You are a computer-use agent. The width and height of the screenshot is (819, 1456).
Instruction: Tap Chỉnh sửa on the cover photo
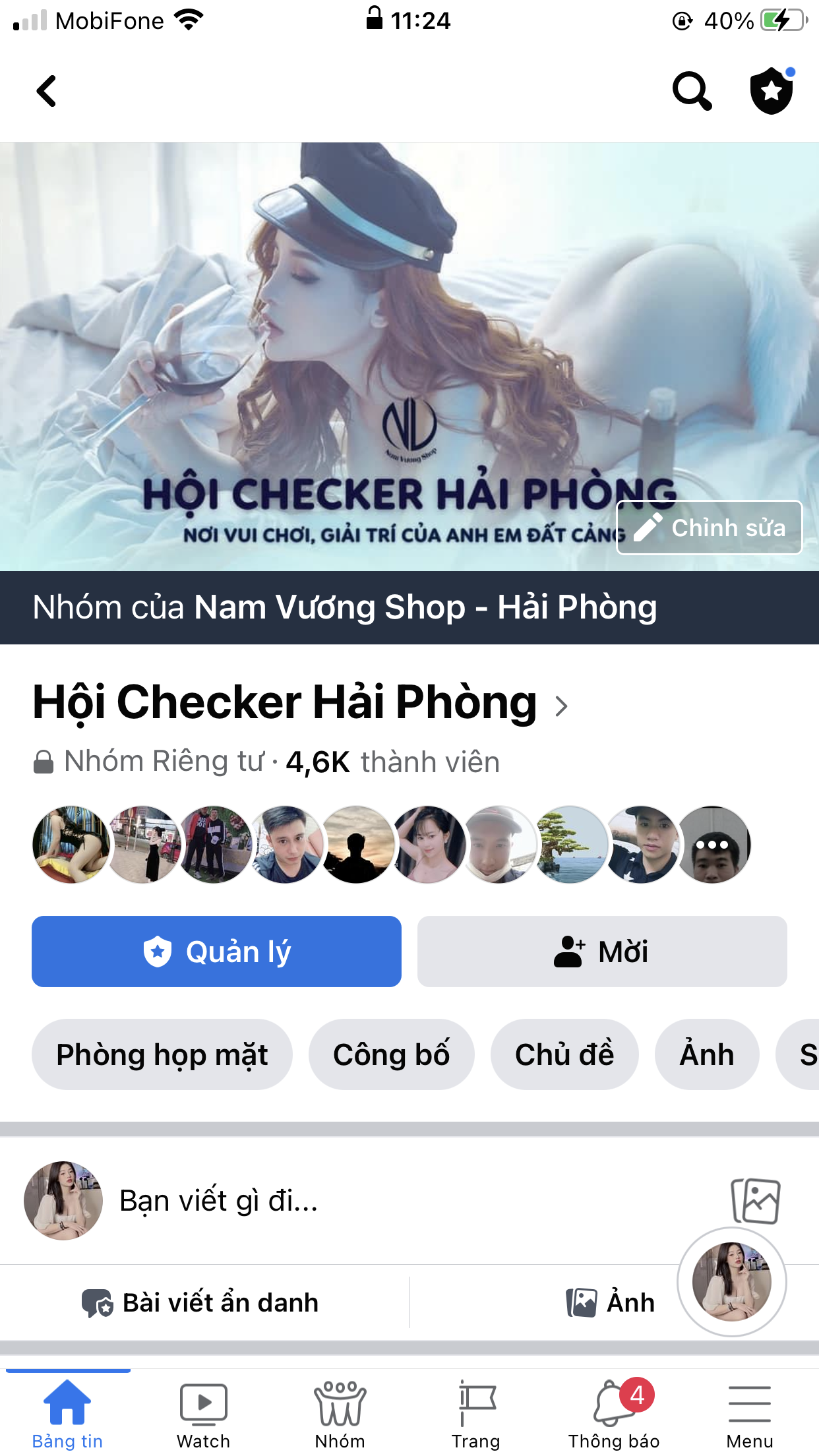tap(709, 528)
